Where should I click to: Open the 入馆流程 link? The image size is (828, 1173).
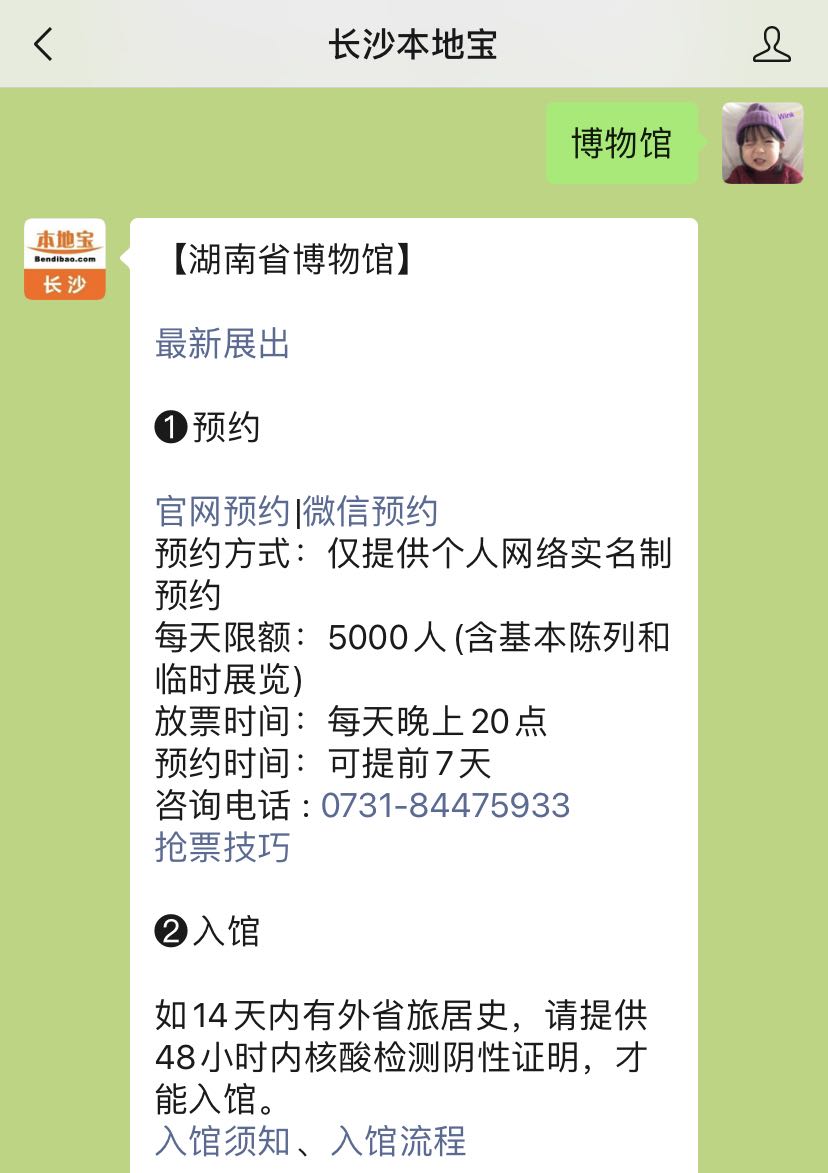[x=398, y=1141]
